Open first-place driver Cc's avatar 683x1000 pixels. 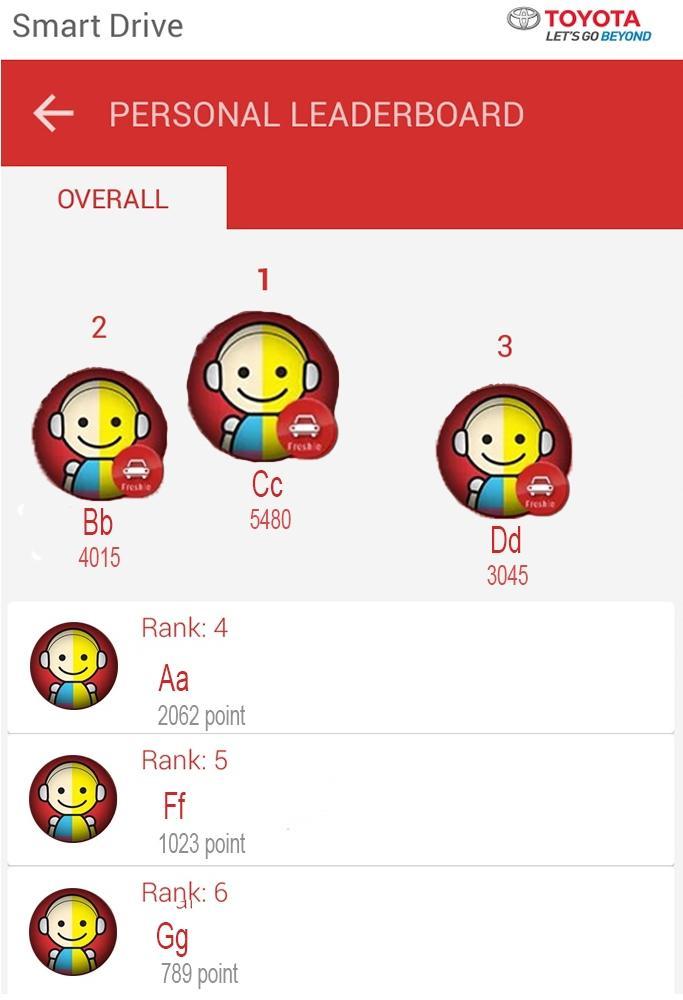(262, 386)
